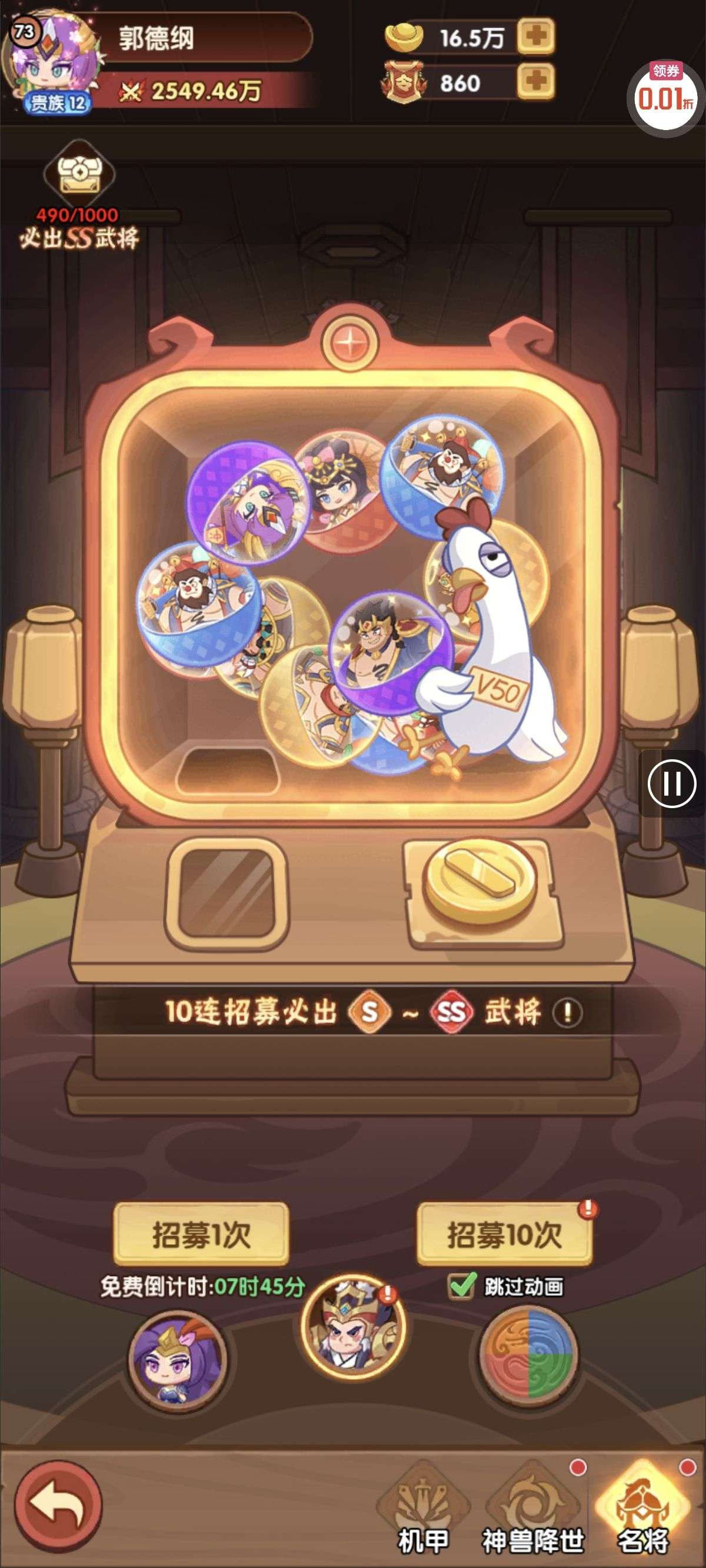706x1568 pixels.
Task: Add more gold ingots with the plus
Action: (x=535, y=36)
